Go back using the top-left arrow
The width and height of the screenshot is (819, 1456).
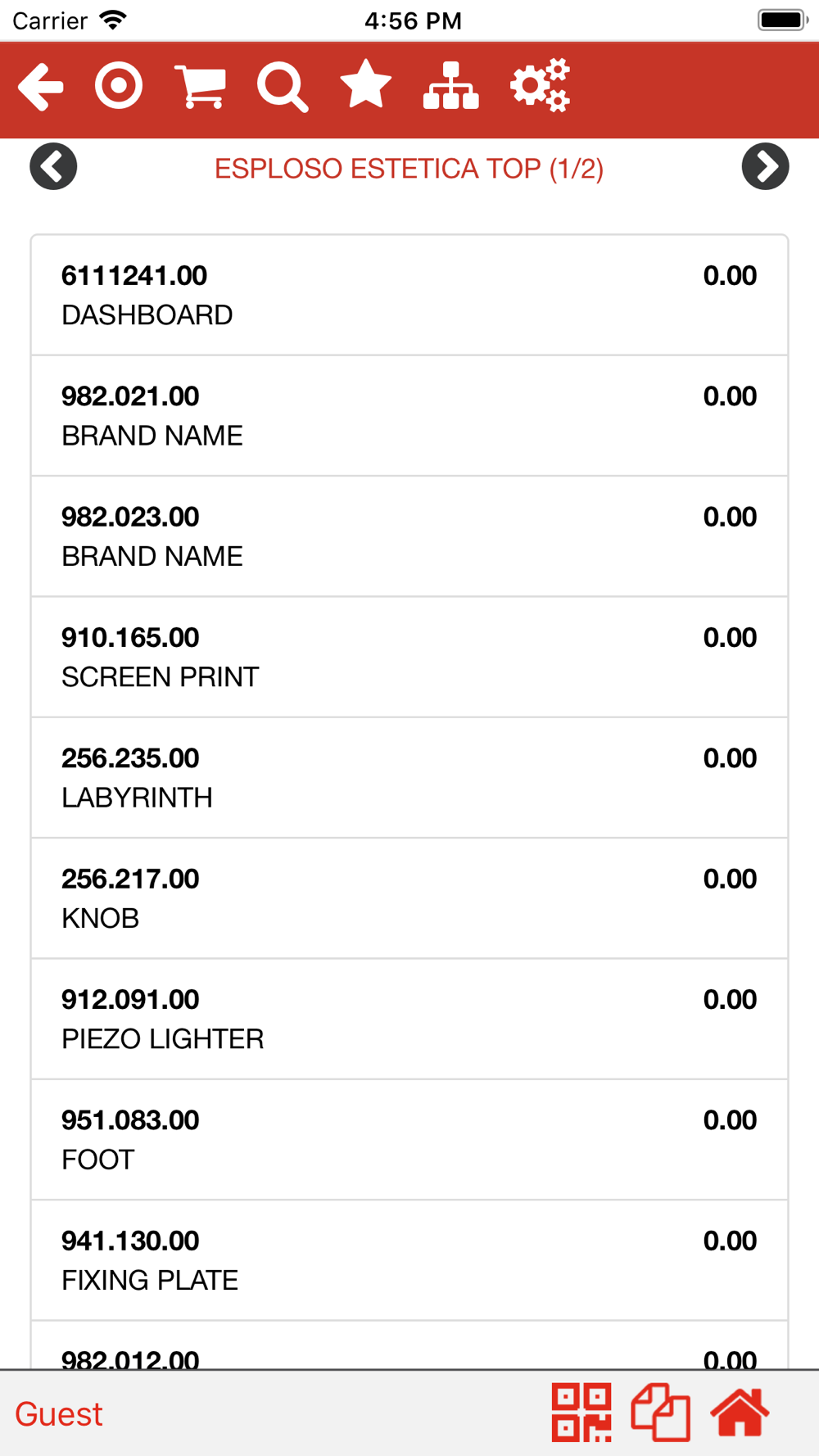point(40,86)
